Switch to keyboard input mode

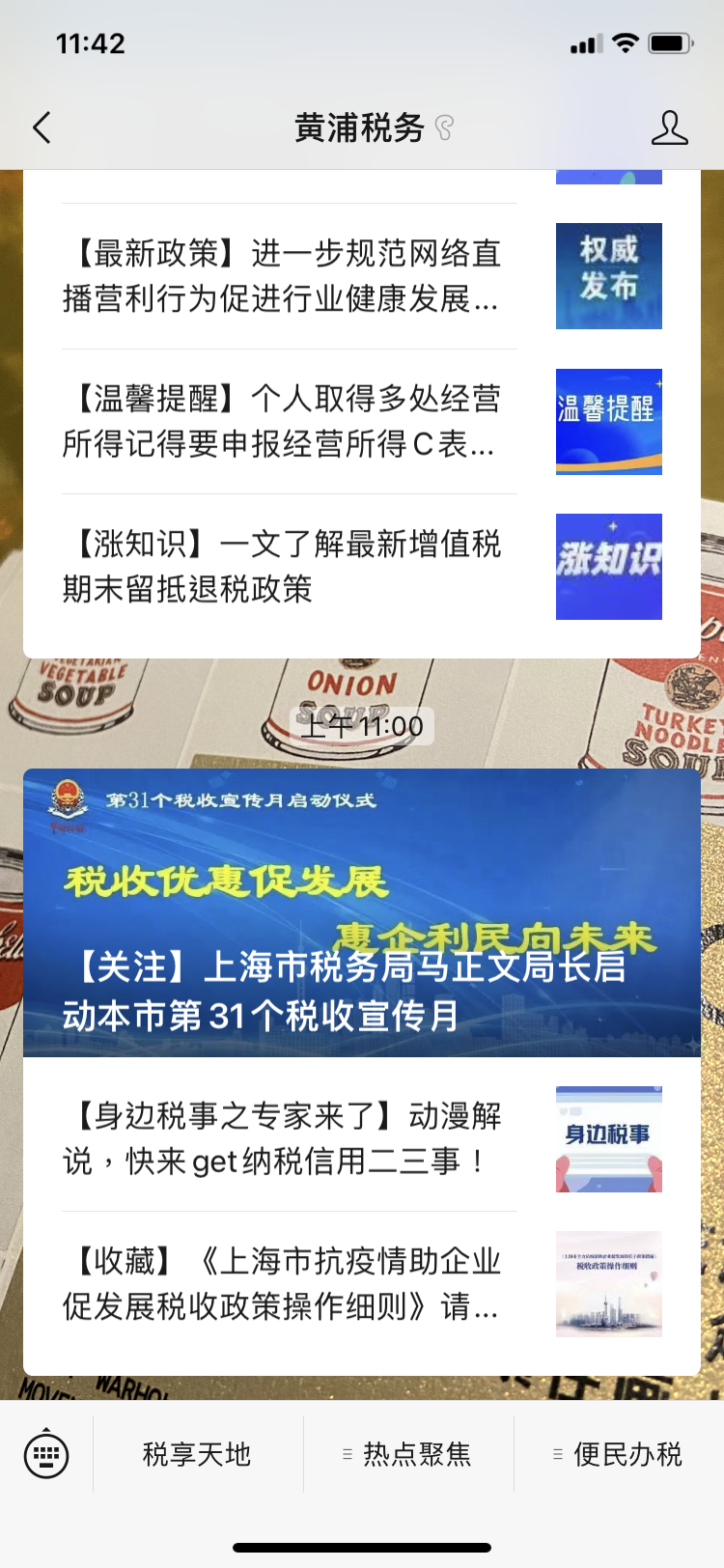pos(46,1454)
